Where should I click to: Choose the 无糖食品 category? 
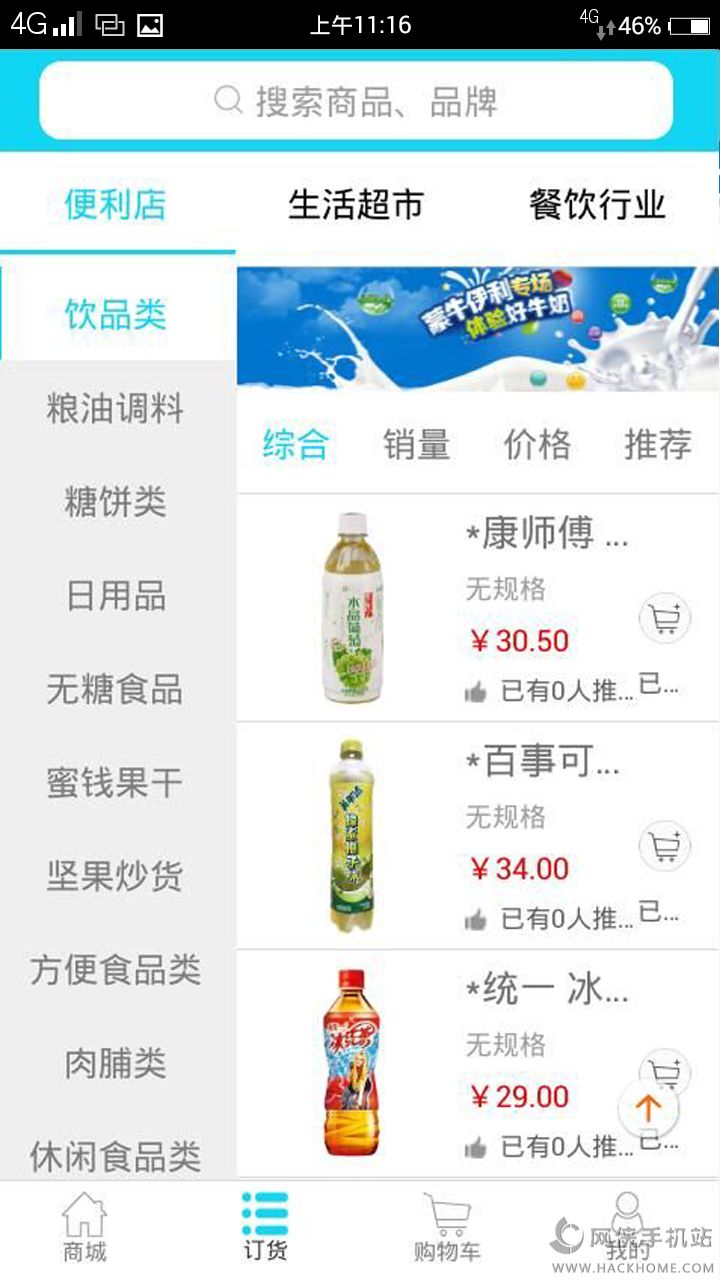coord(116,689)
